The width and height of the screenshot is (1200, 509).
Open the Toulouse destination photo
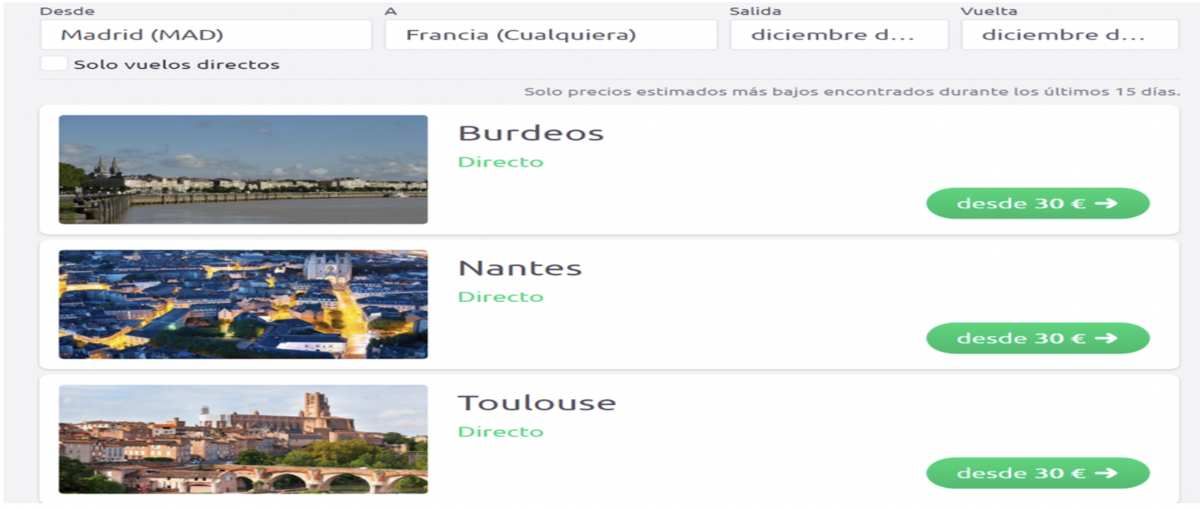(243, 439)
